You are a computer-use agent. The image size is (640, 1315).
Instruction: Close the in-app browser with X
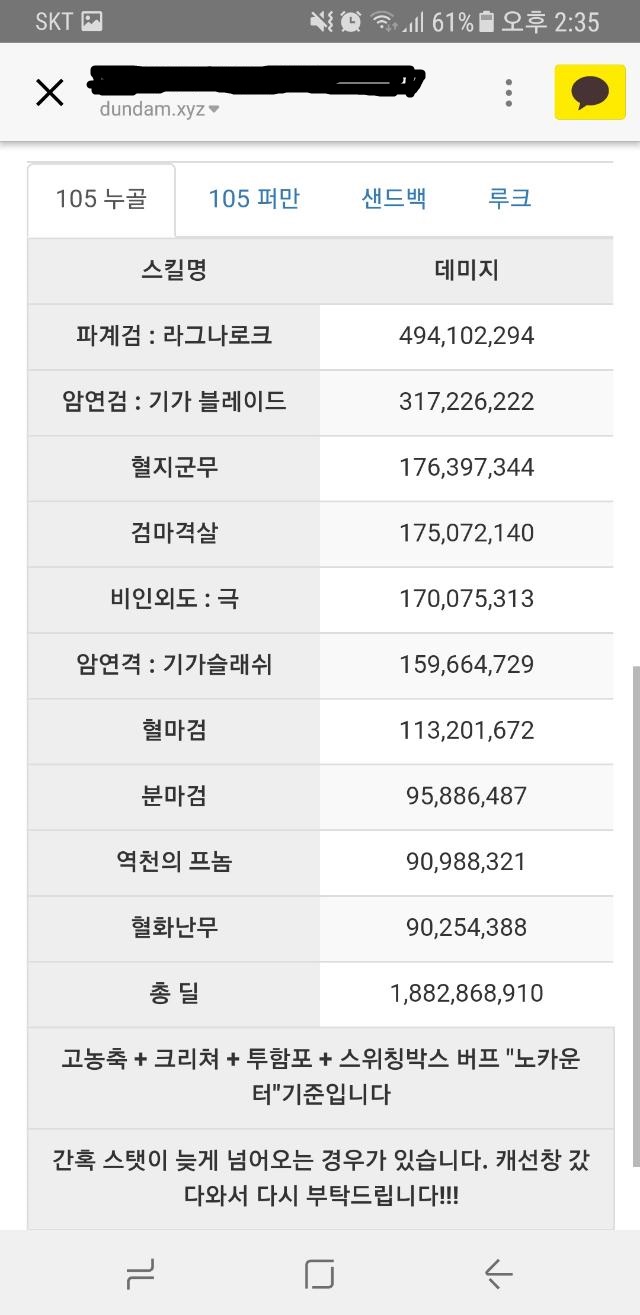pos(49,93)
